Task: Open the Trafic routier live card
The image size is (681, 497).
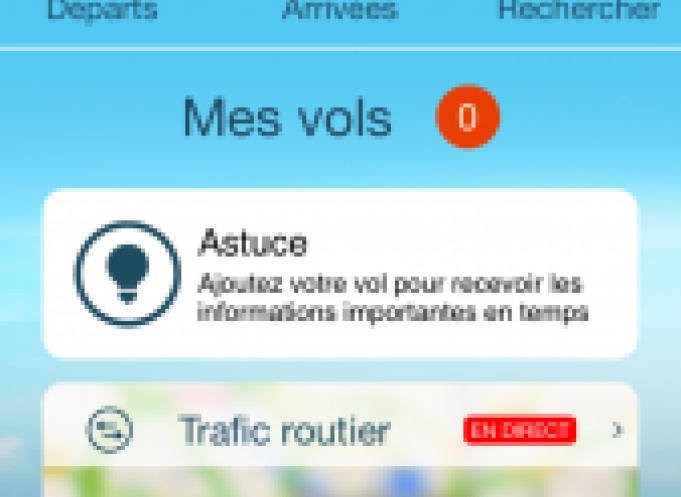Action: click(x=340, y=431)
